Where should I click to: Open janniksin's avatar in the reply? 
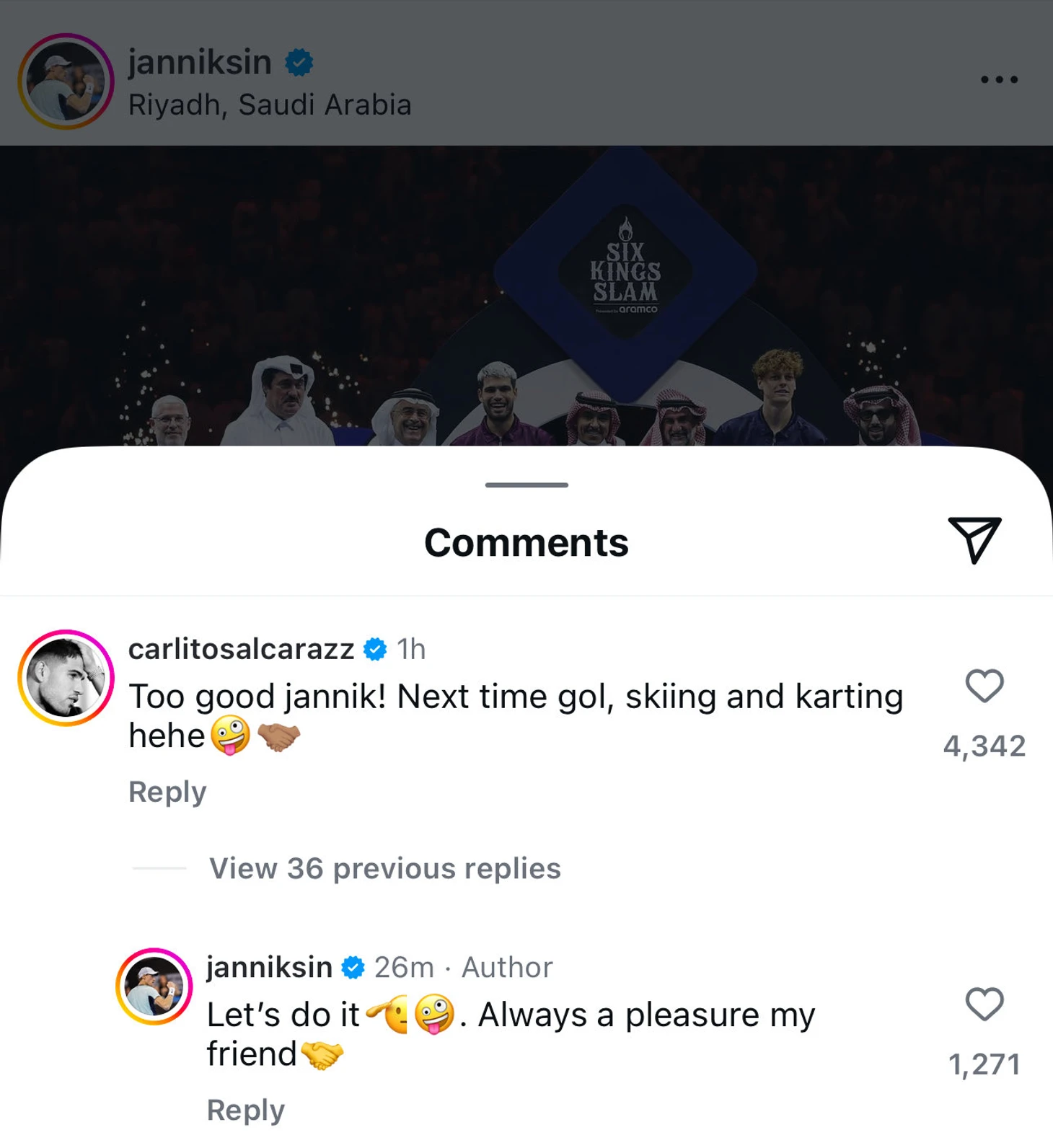pos(154,986)
